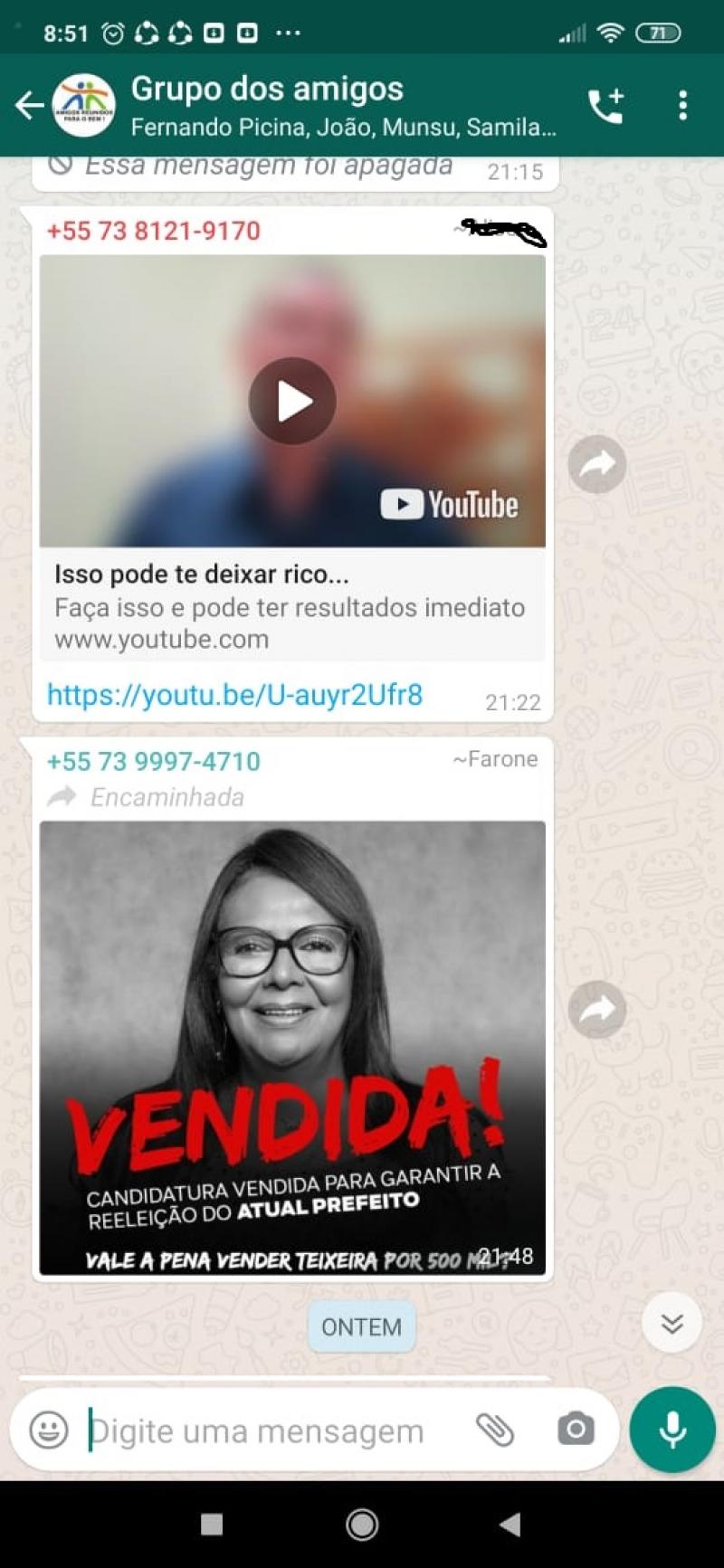Open the overflow menu

[682, 106]
